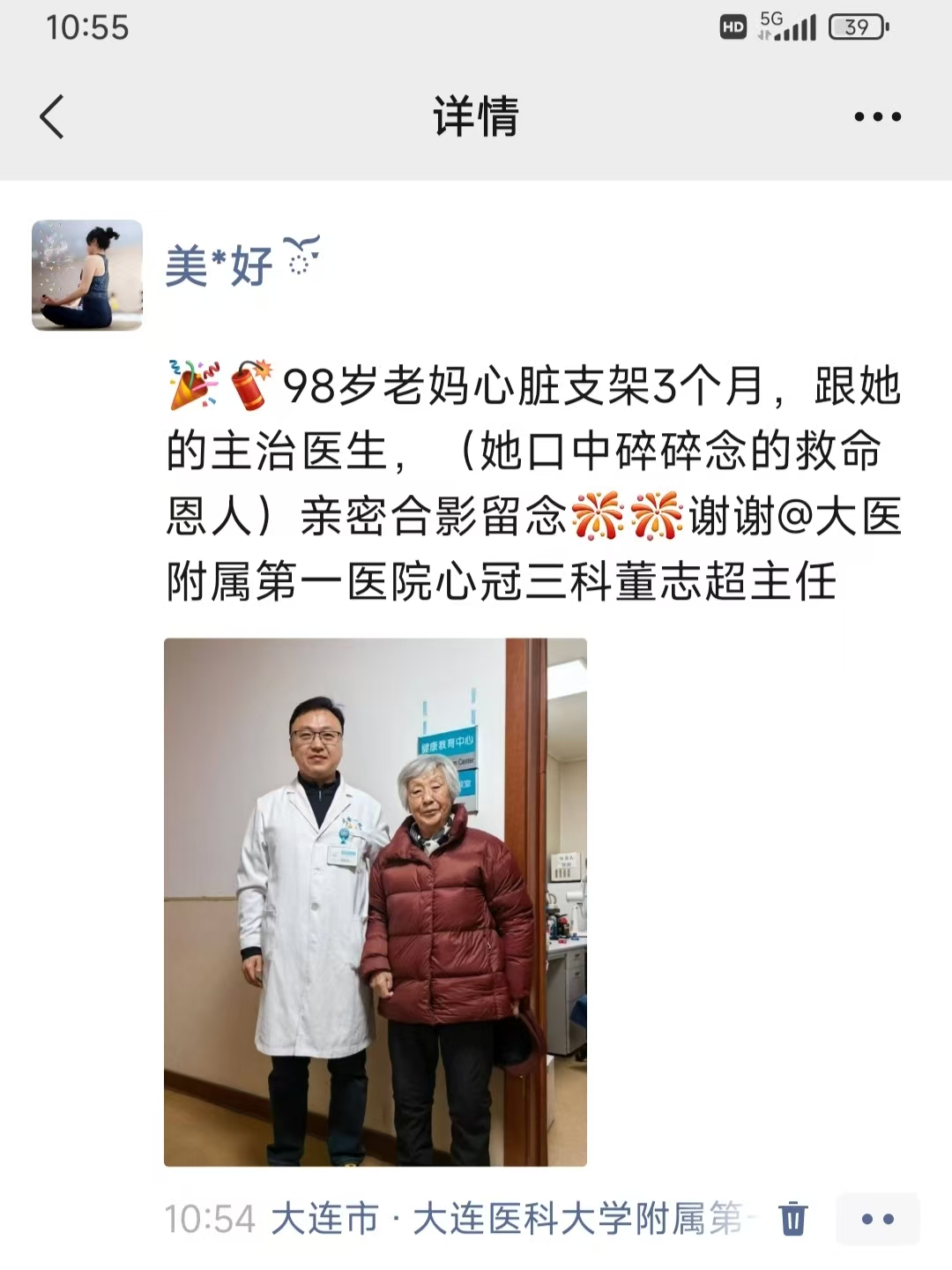Delete this post with the trash icon
952x1270 pixels.
(792, 1219)
